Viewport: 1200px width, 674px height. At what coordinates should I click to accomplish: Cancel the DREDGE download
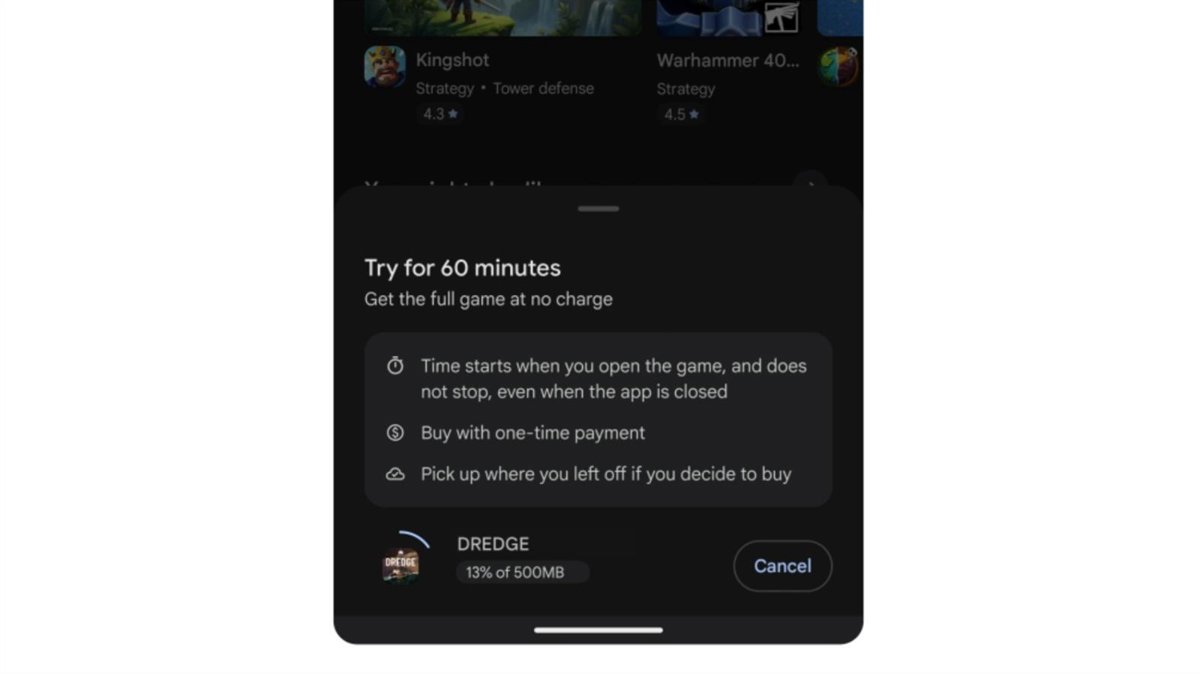[x=782, y=566]
